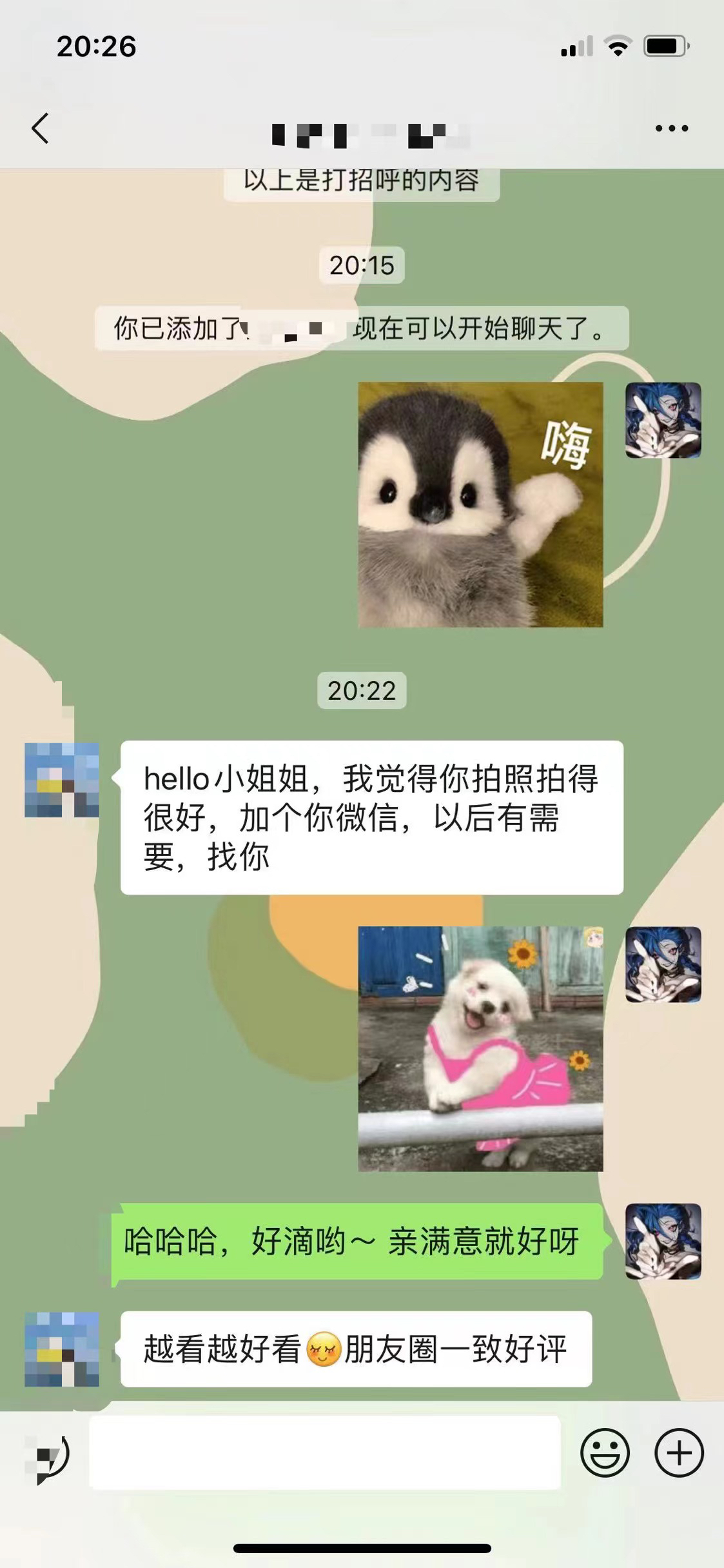
Task: Open the three-dot chat info menu
Action: click(x=671, y=128)
